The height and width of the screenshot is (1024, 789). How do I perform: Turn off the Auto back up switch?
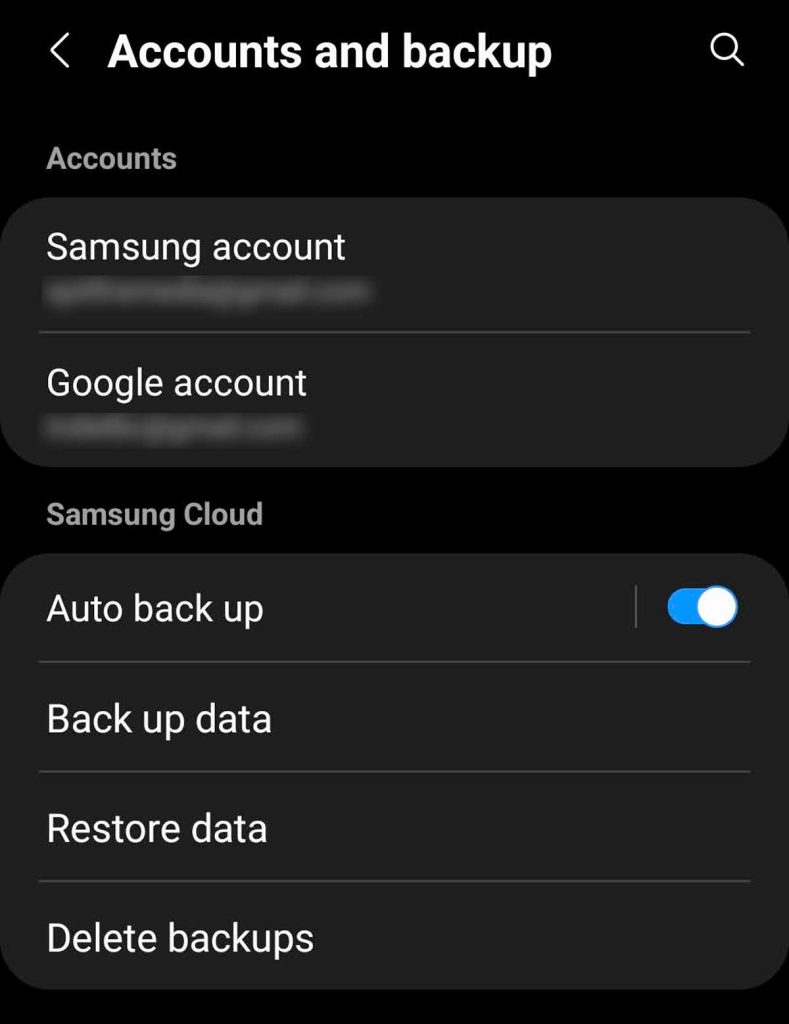pyautogui.click(x=702, y=607)
